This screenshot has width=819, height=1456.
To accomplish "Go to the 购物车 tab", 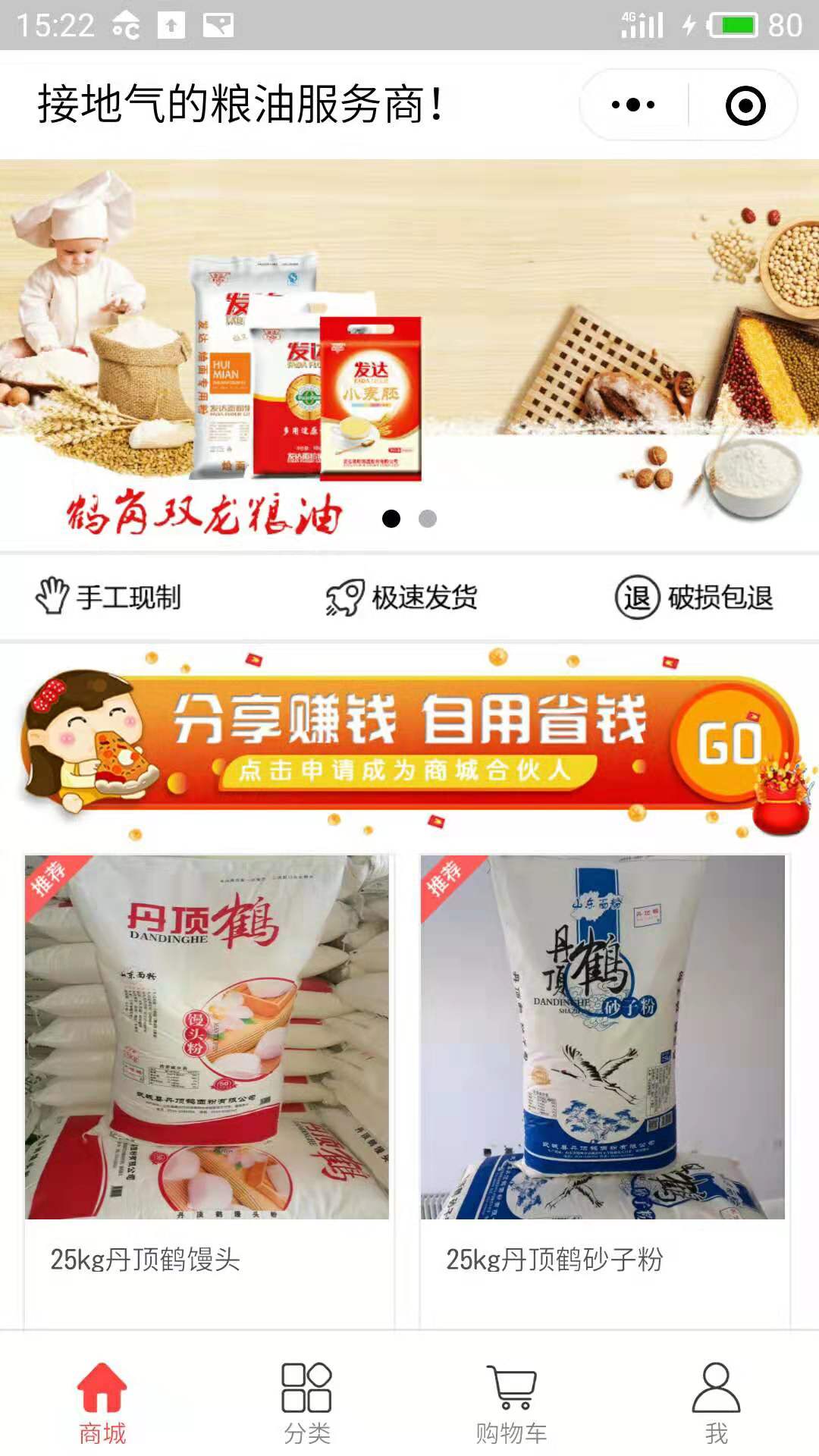I will pos(512,1403).
